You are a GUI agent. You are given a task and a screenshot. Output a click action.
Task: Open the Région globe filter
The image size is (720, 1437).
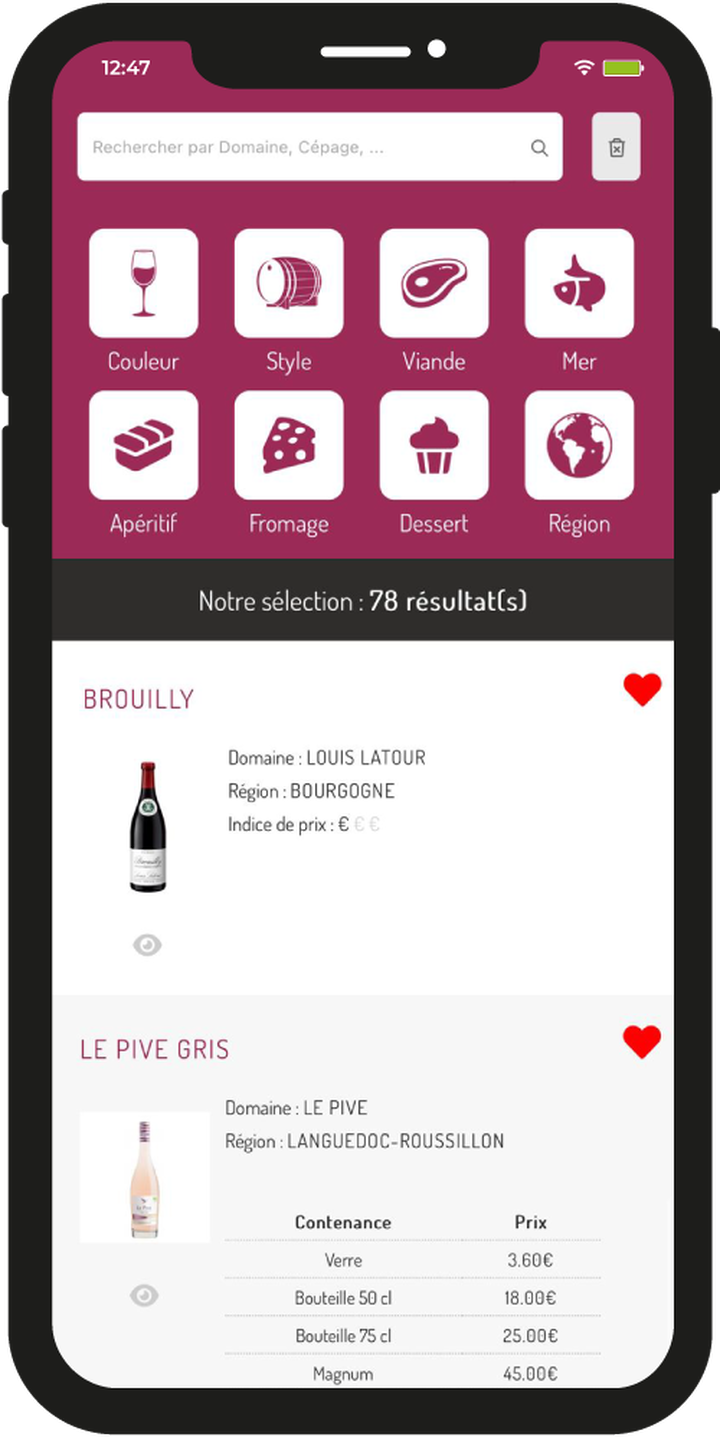(x=579, y=445)
